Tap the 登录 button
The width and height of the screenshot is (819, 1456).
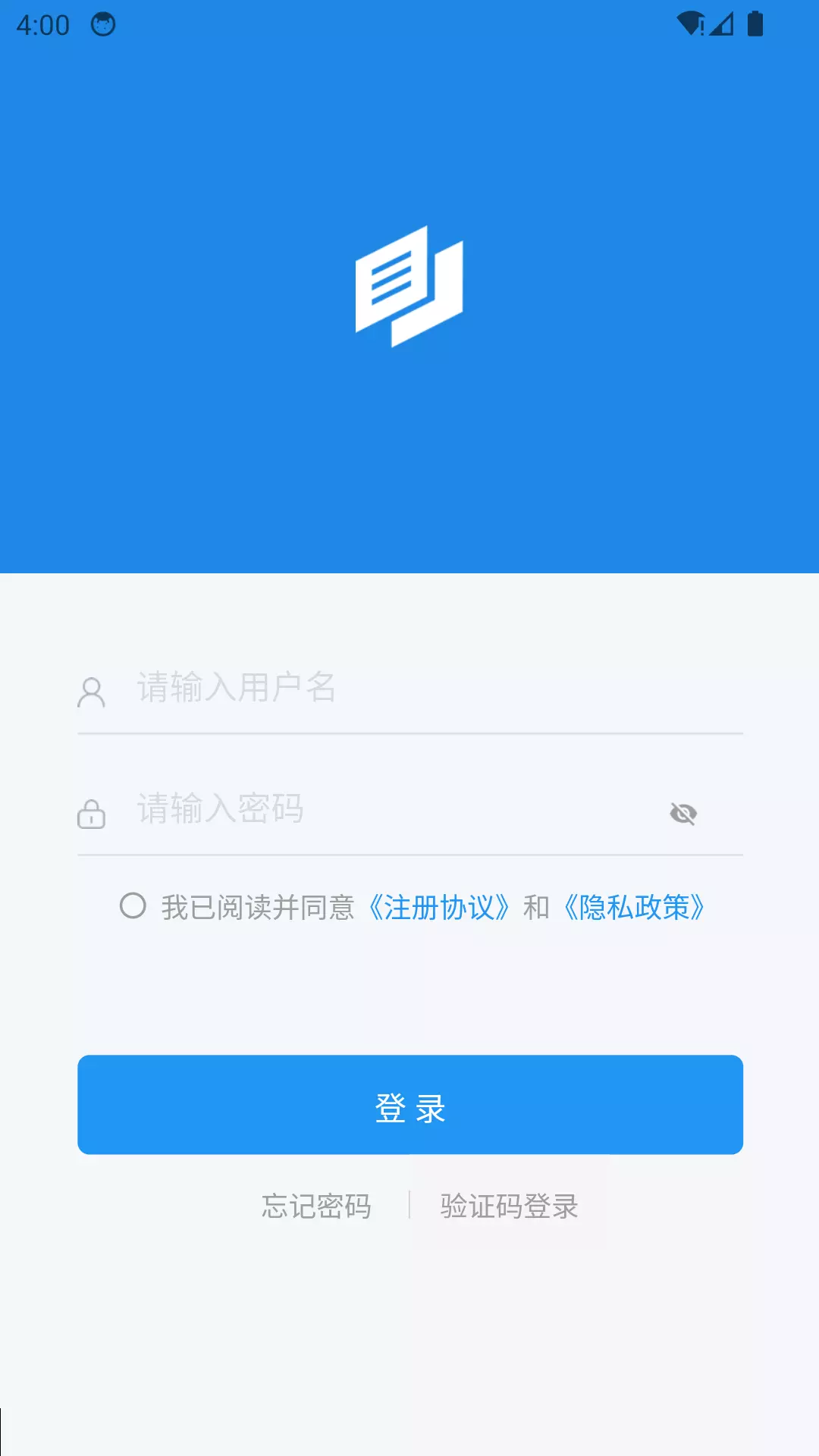pyautogui.click(x=410, y=1105)
